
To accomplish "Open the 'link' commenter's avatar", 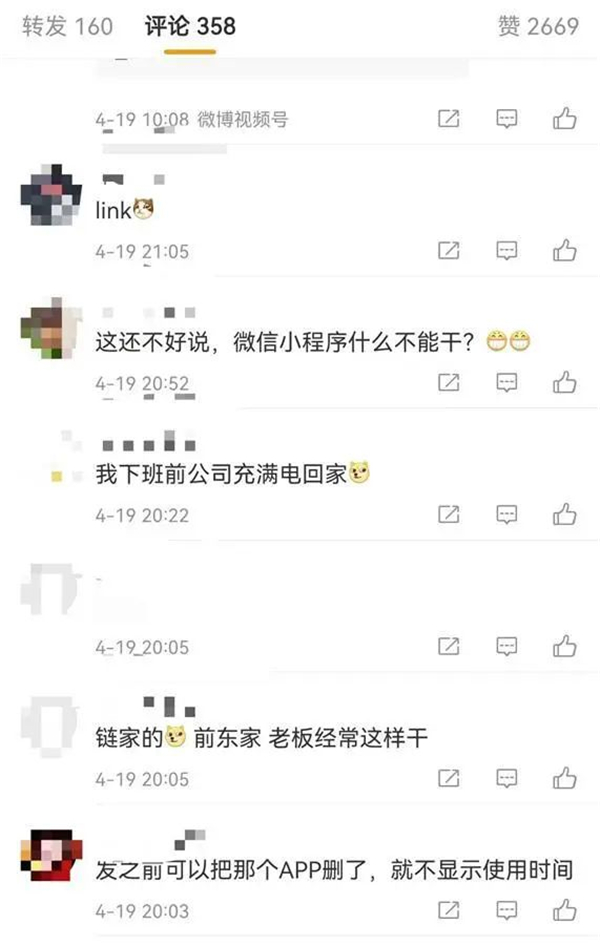I will (50, 197).
